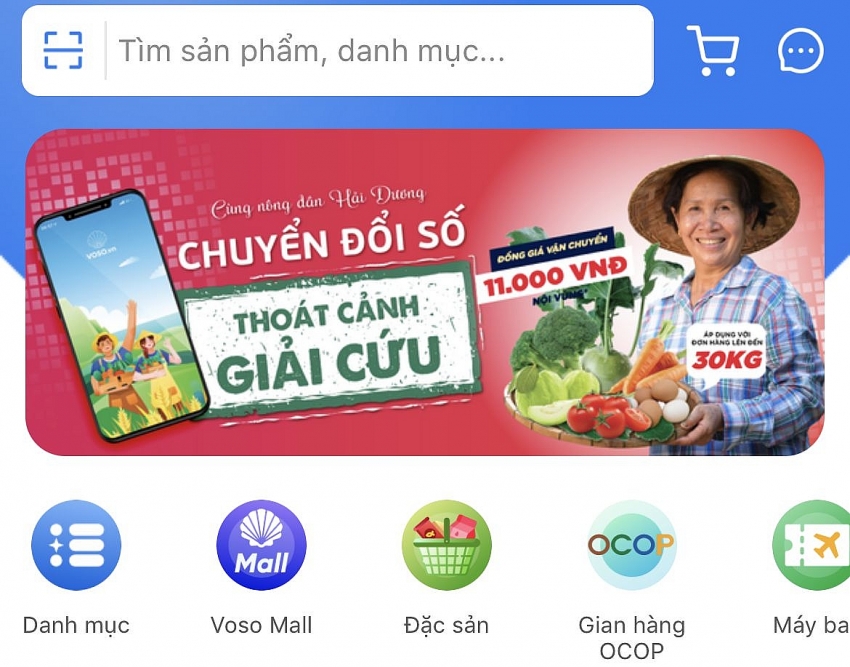Open the product search field
The width and height of the screenshot is (850, 667).
coord(380,51)
